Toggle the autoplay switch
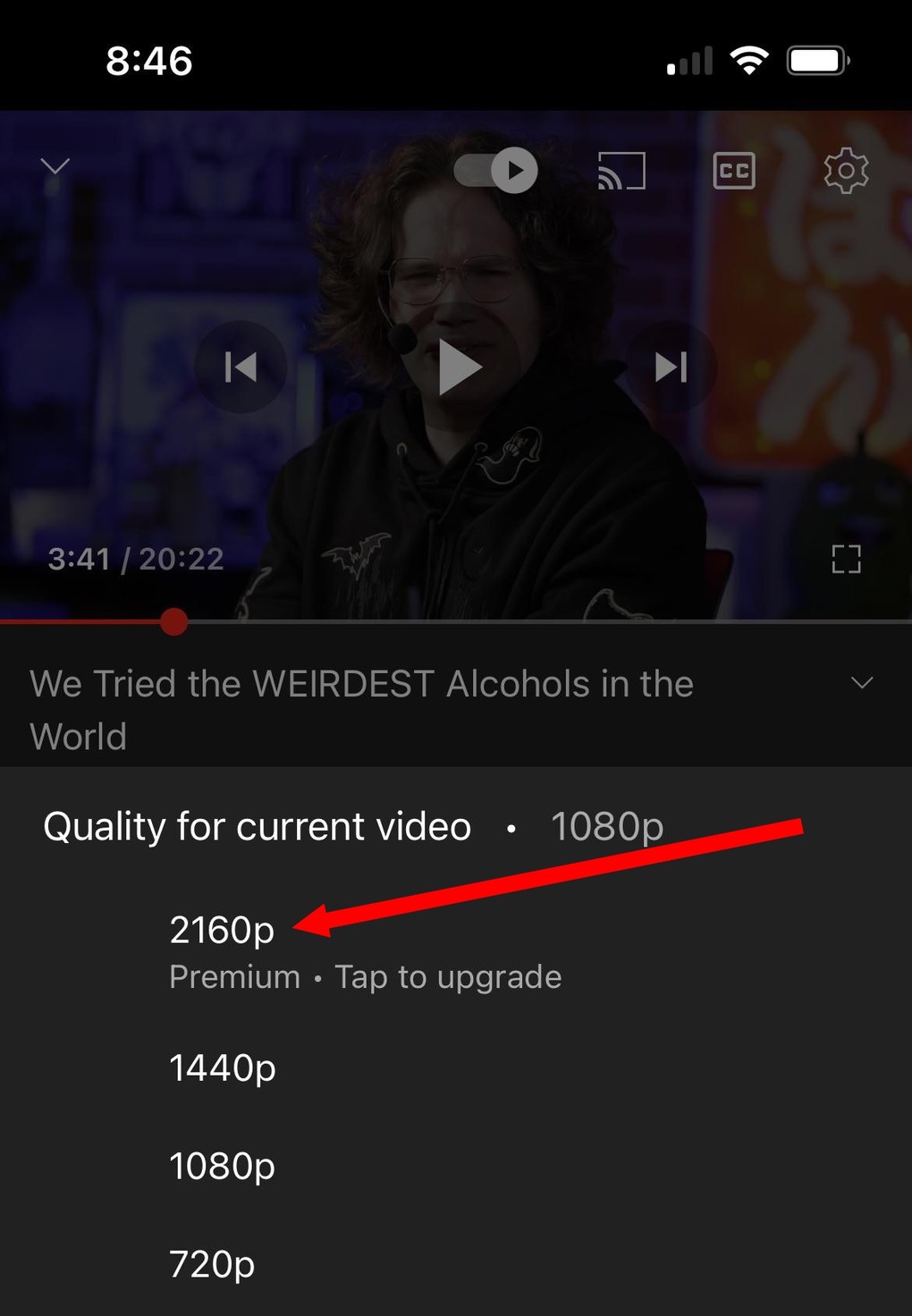Image resolution: width=912 pixels, height=1316 pixels. tap(496, 170)
